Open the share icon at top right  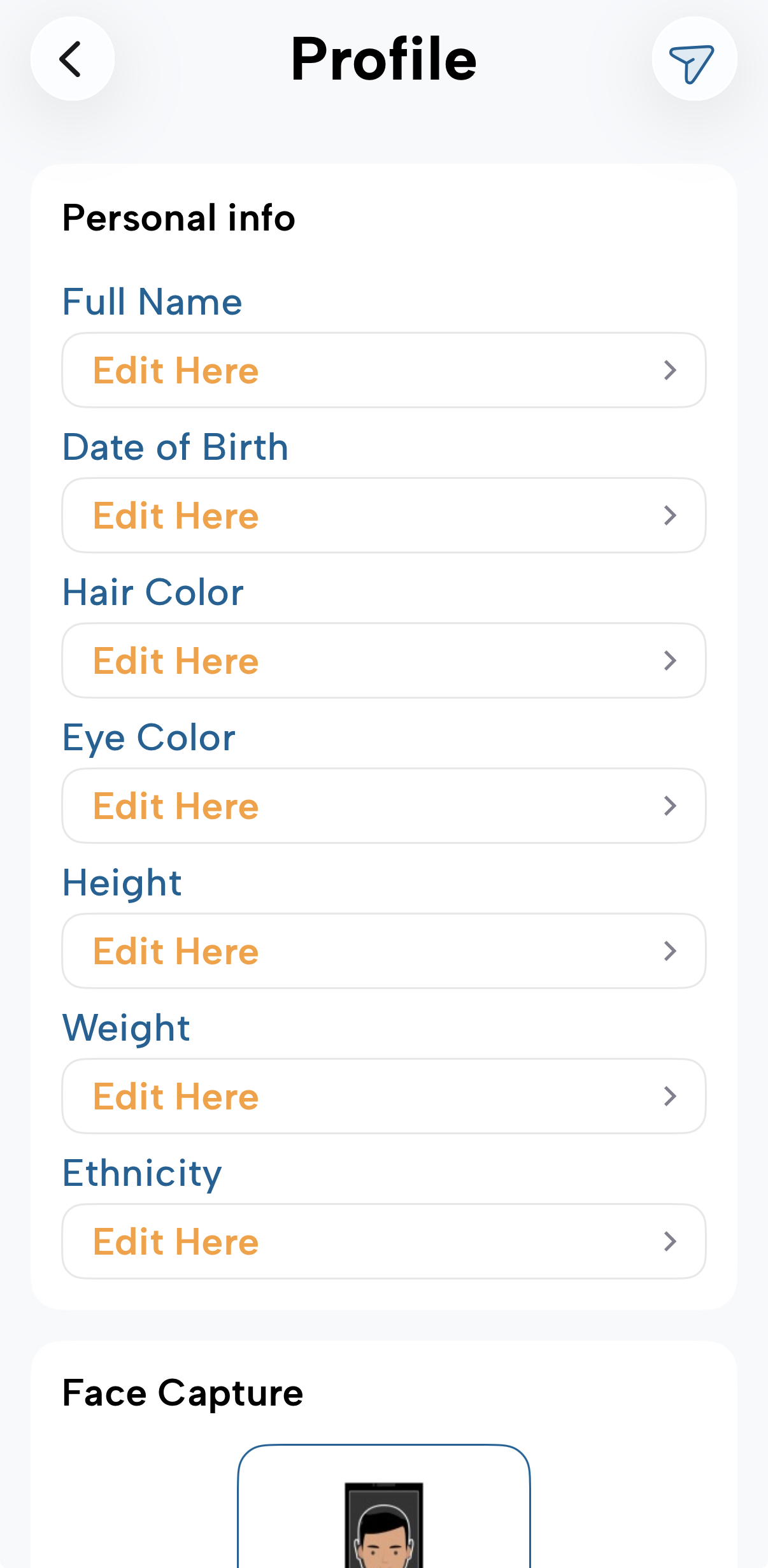[693, 59]
